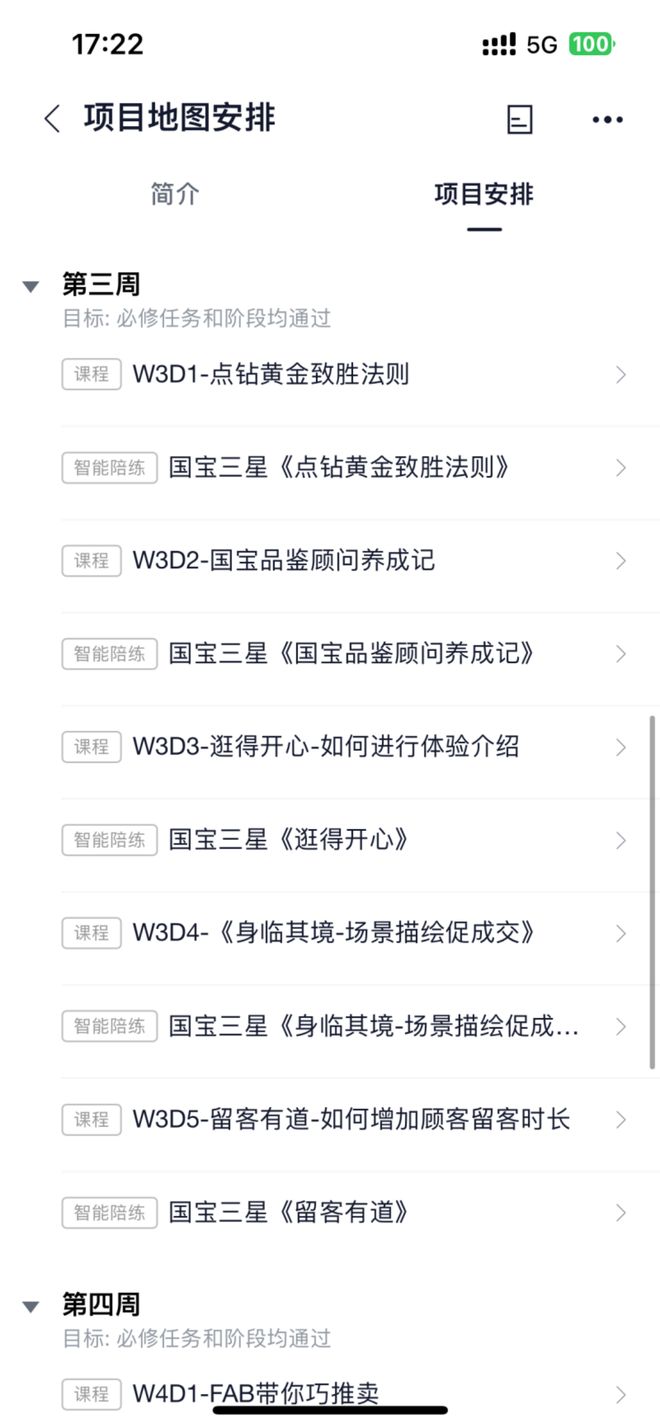Open the three-dot overflow menu
Viewport: 660px width, 1428px height.
(607, 119)
